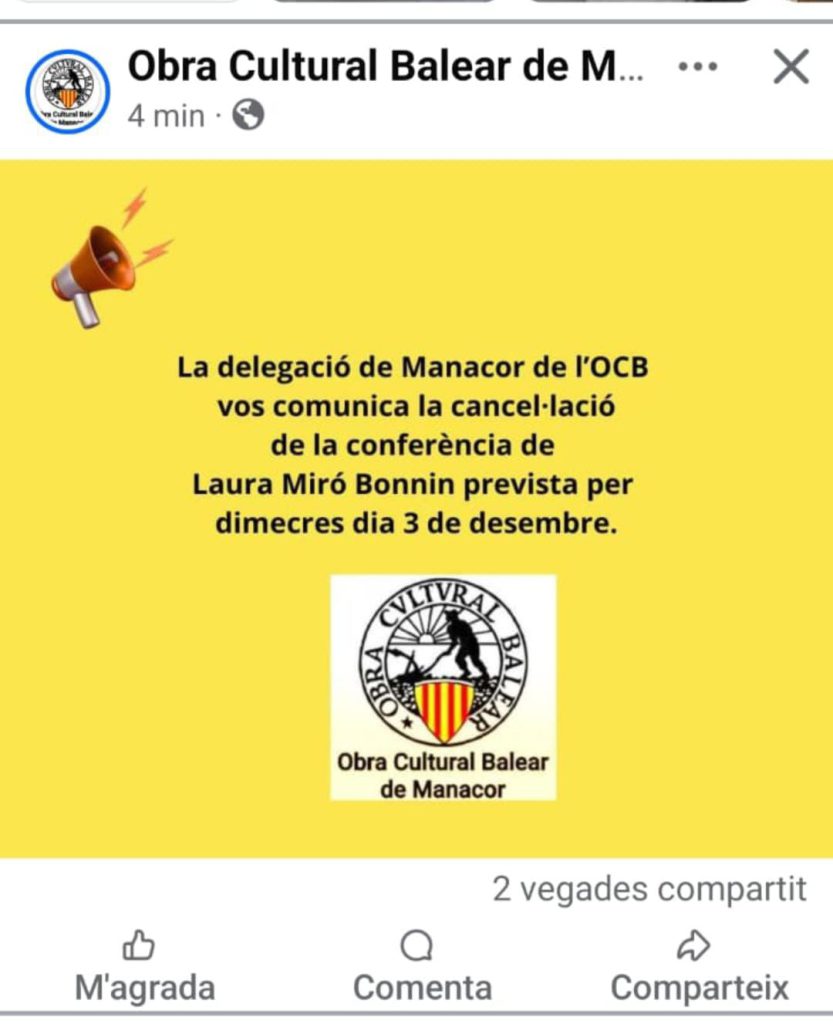
Task: Open Obra Cultural Balear de Manacor page name
Action: (386, 67)
